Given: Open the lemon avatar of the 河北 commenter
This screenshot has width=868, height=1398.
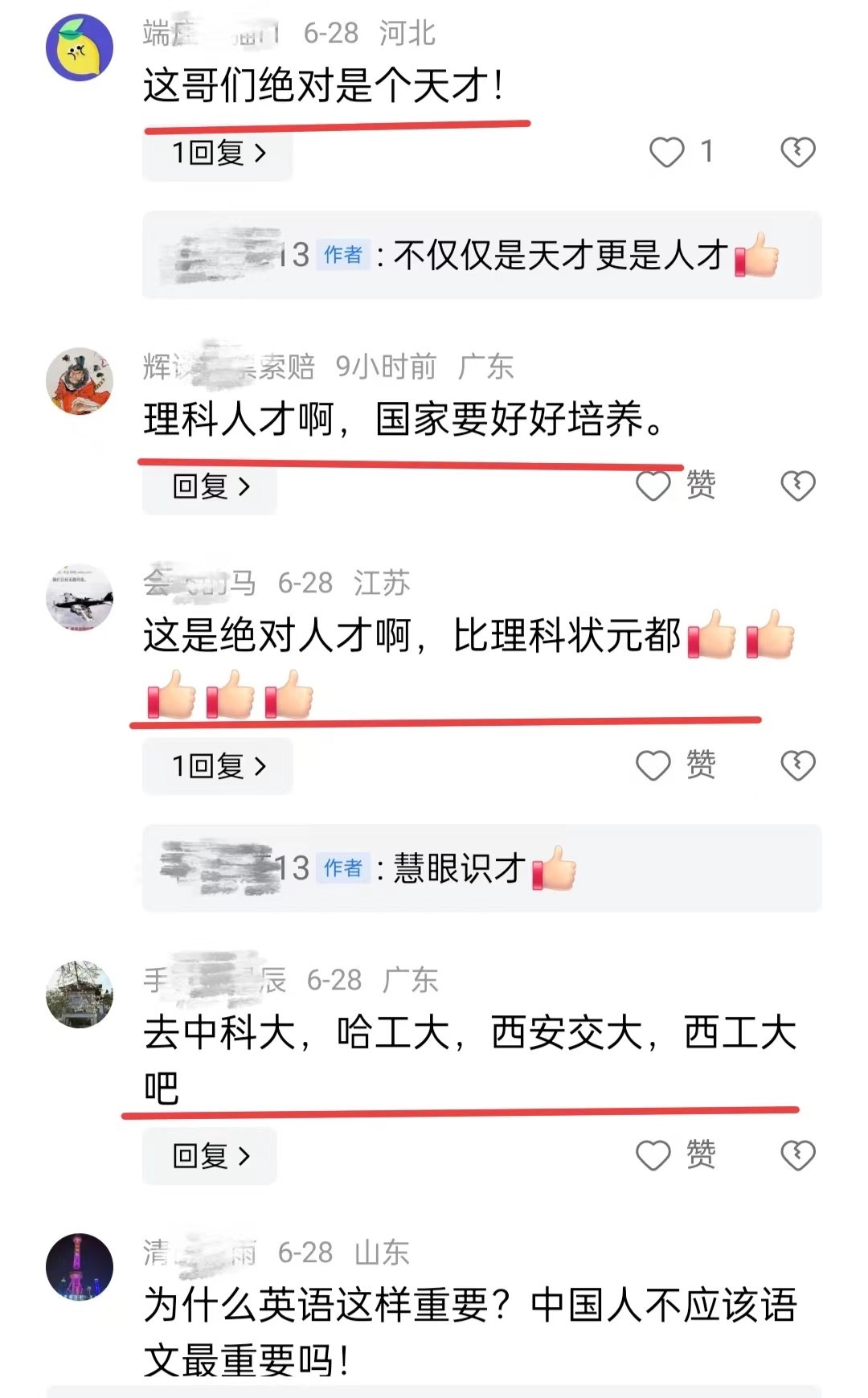Looking at the screenshot, I should [80, 47].
